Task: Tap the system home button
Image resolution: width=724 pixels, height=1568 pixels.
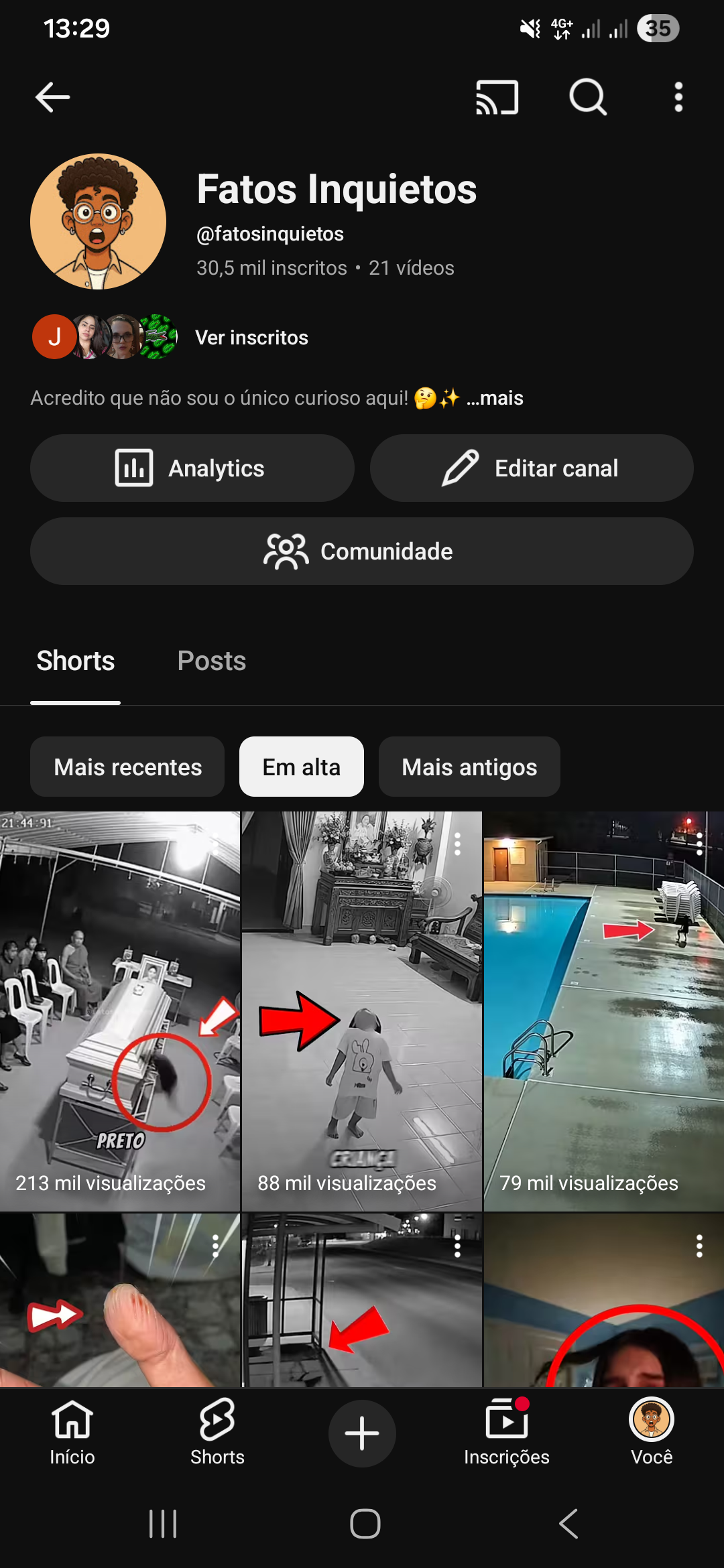Action: pyautogui.click(x=365, y=1524)
